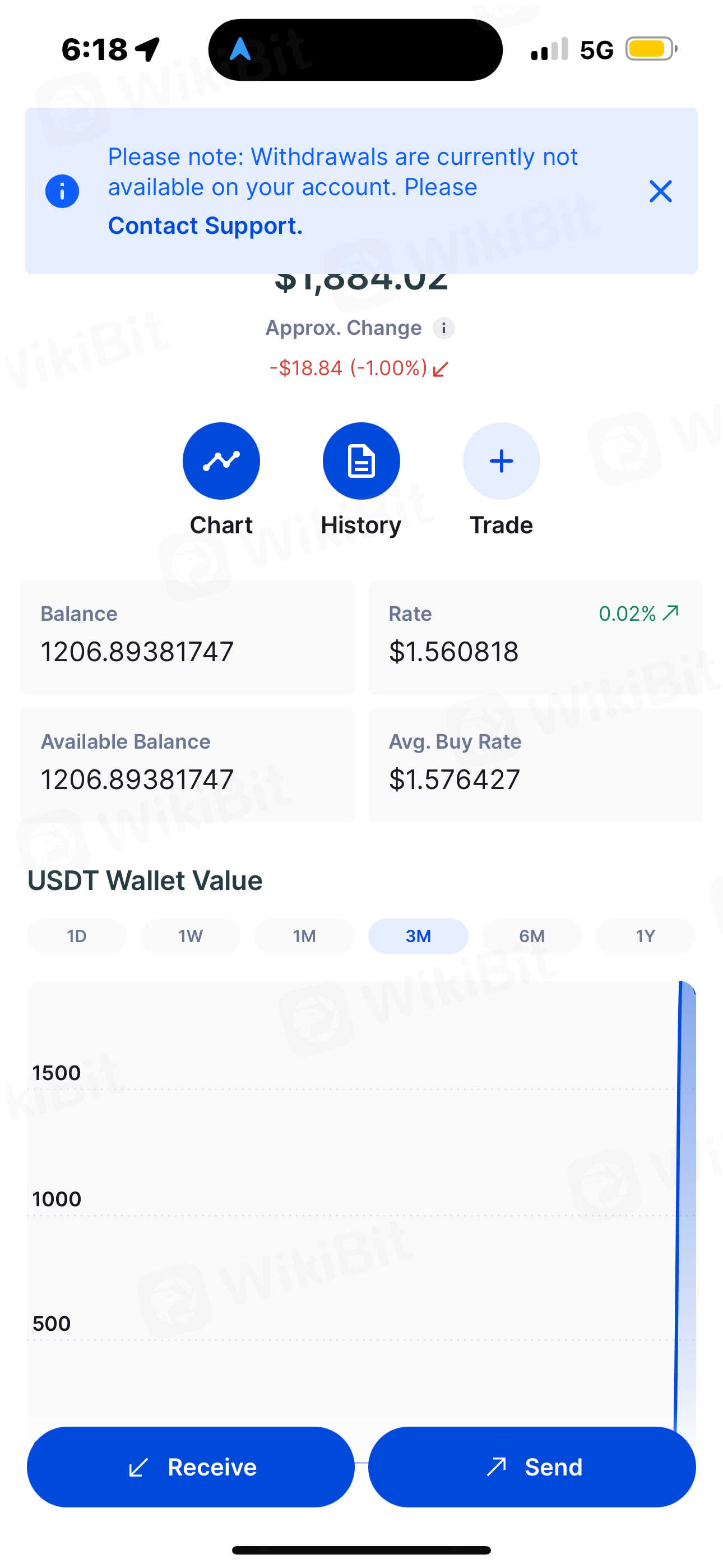
Task: Show the 1Y wallet value
Action: point(645,935)
